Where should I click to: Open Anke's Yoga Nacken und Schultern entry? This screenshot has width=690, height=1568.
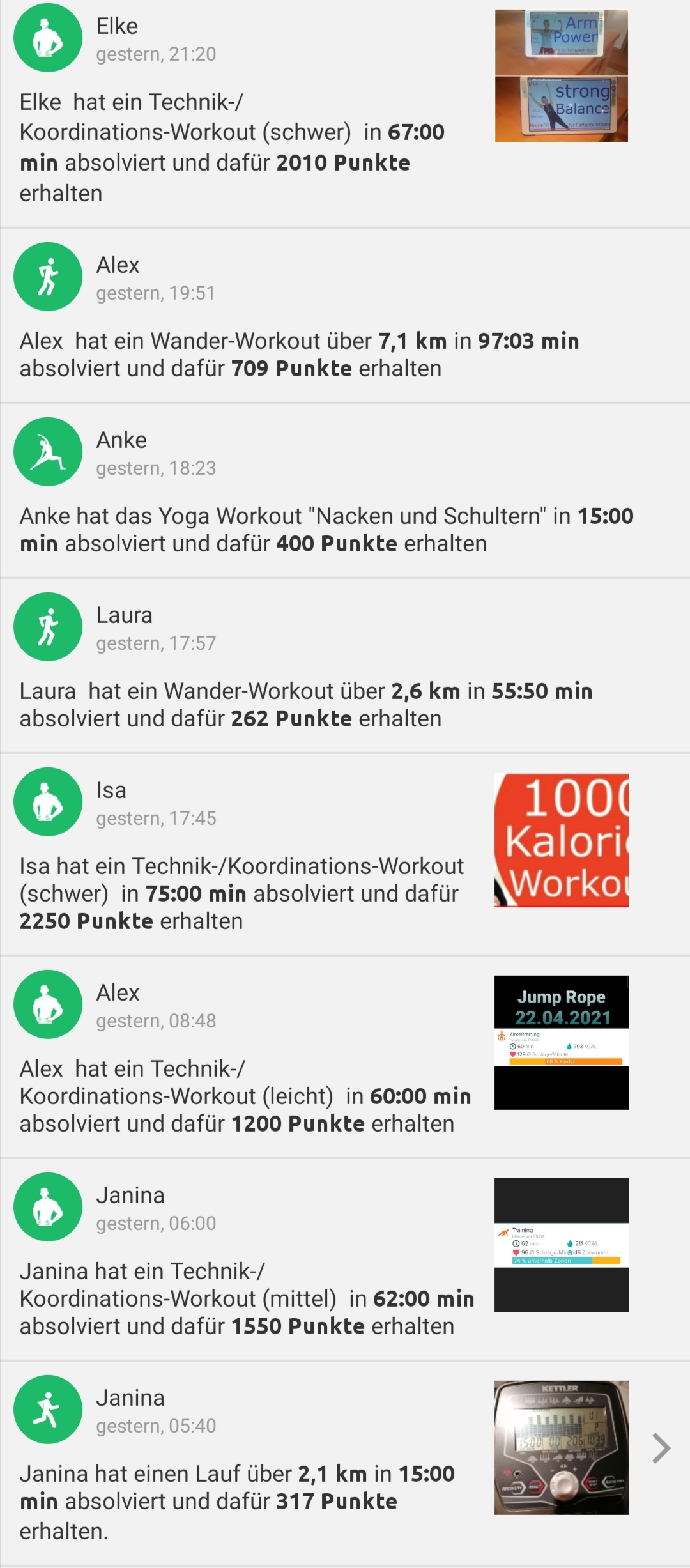(x=326, y=530)
